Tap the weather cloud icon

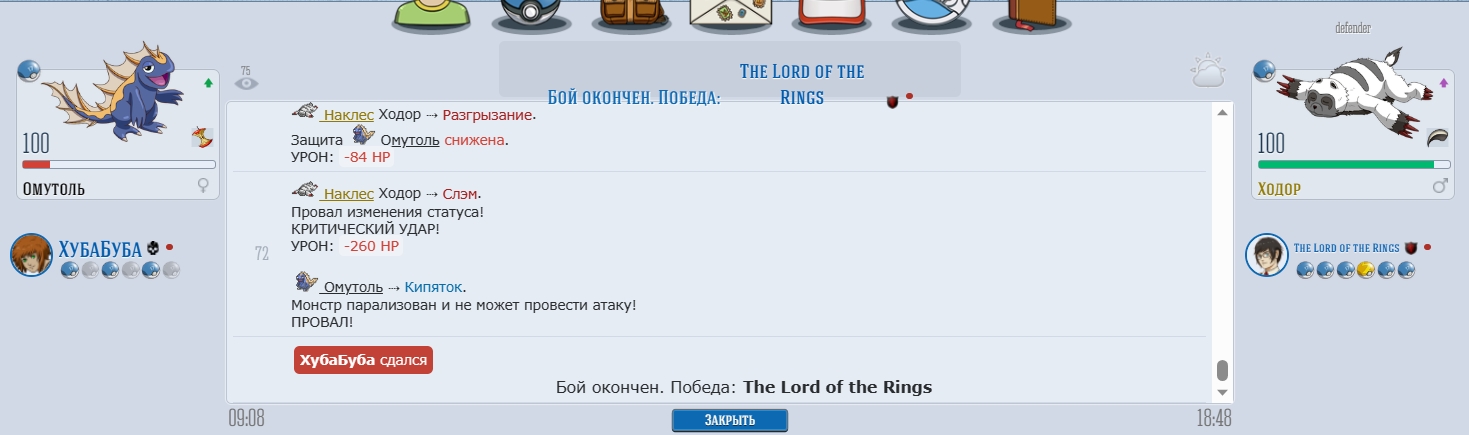click(1207, 72)
